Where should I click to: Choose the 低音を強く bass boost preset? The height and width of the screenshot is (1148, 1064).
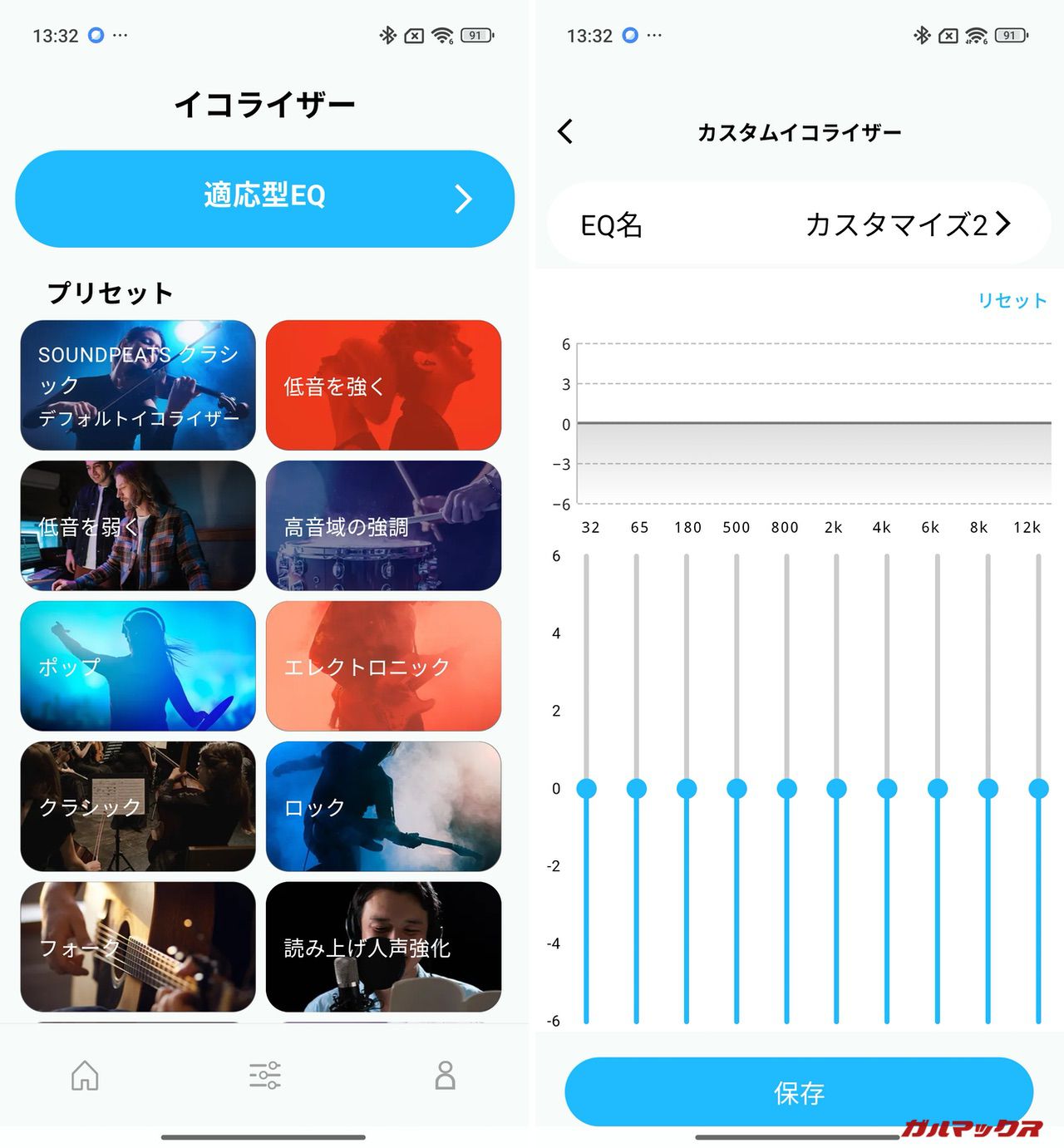pyautogui.click(x=383, y=385)
